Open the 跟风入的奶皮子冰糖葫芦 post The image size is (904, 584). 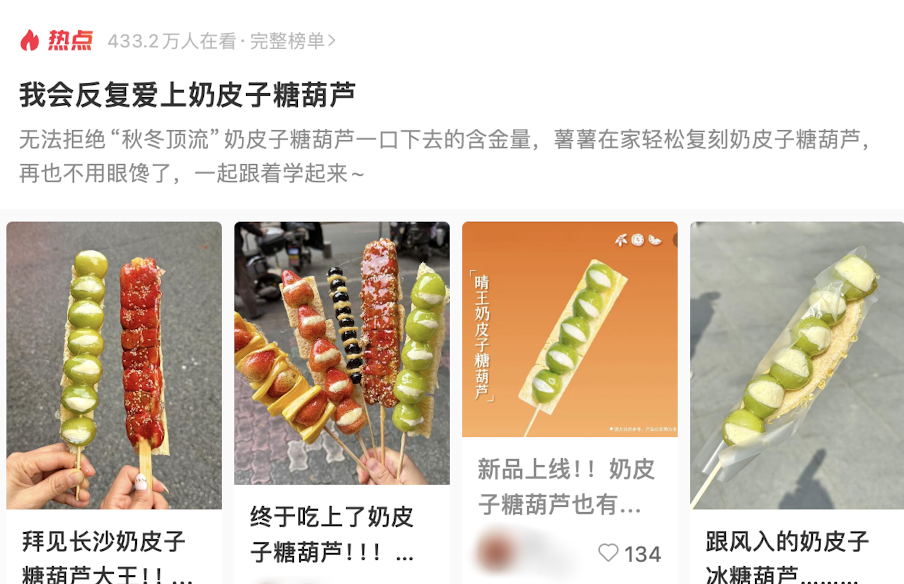pyautogui.click(x=796, y=365)
